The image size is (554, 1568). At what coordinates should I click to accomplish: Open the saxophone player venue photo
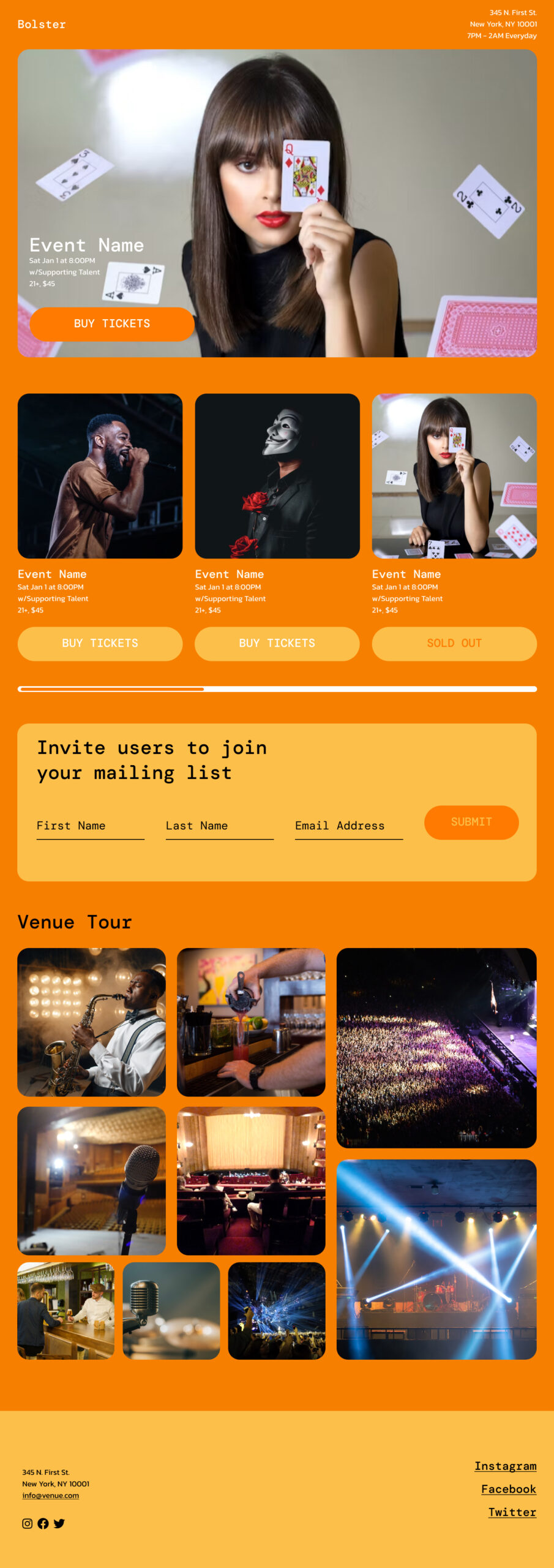tap(91, 1022)
